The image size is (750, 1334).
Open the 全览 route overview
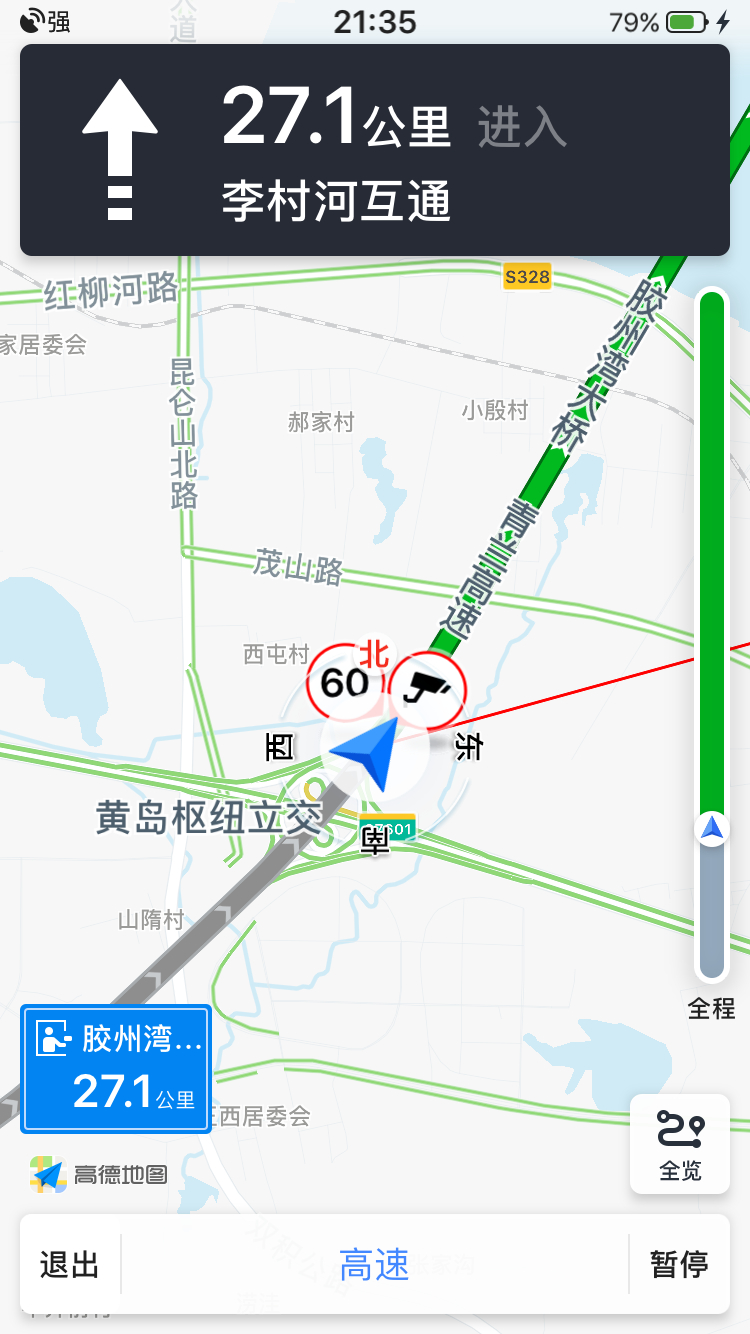[680, 1144]
